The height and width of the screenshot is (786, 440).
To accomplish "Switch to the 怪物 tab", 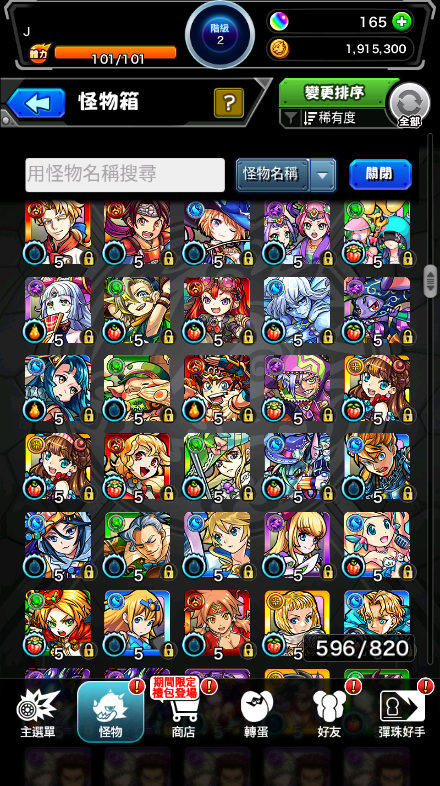I will tap(111, 711).
